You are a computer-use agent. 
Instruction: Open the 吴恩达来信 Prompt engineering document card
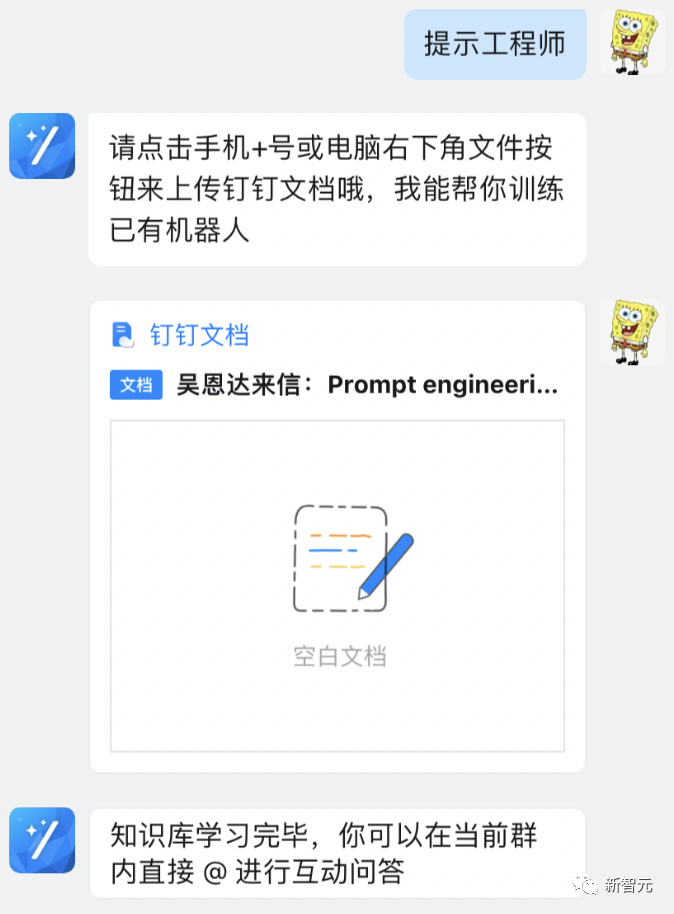pyautogui.click(x=337, y=535)
